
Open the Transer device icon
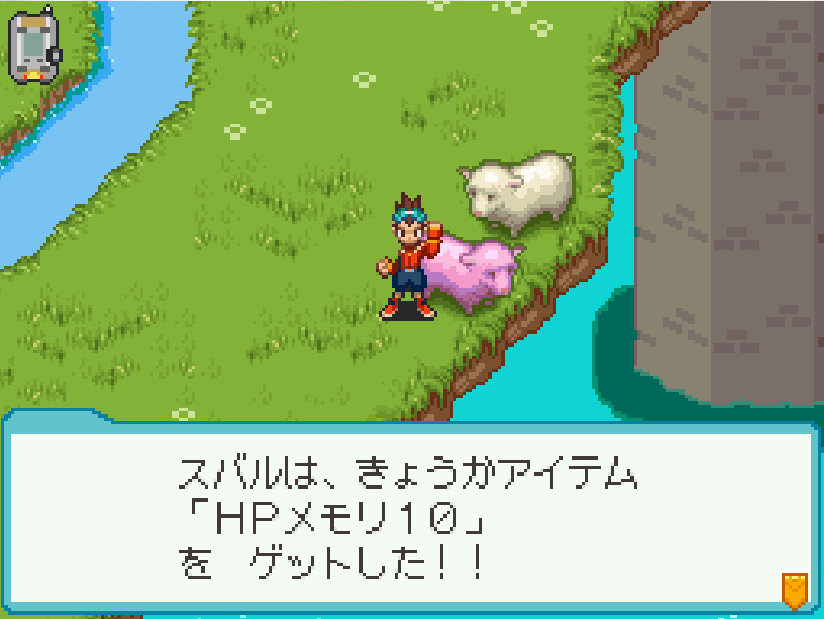[x=34, y=46]
